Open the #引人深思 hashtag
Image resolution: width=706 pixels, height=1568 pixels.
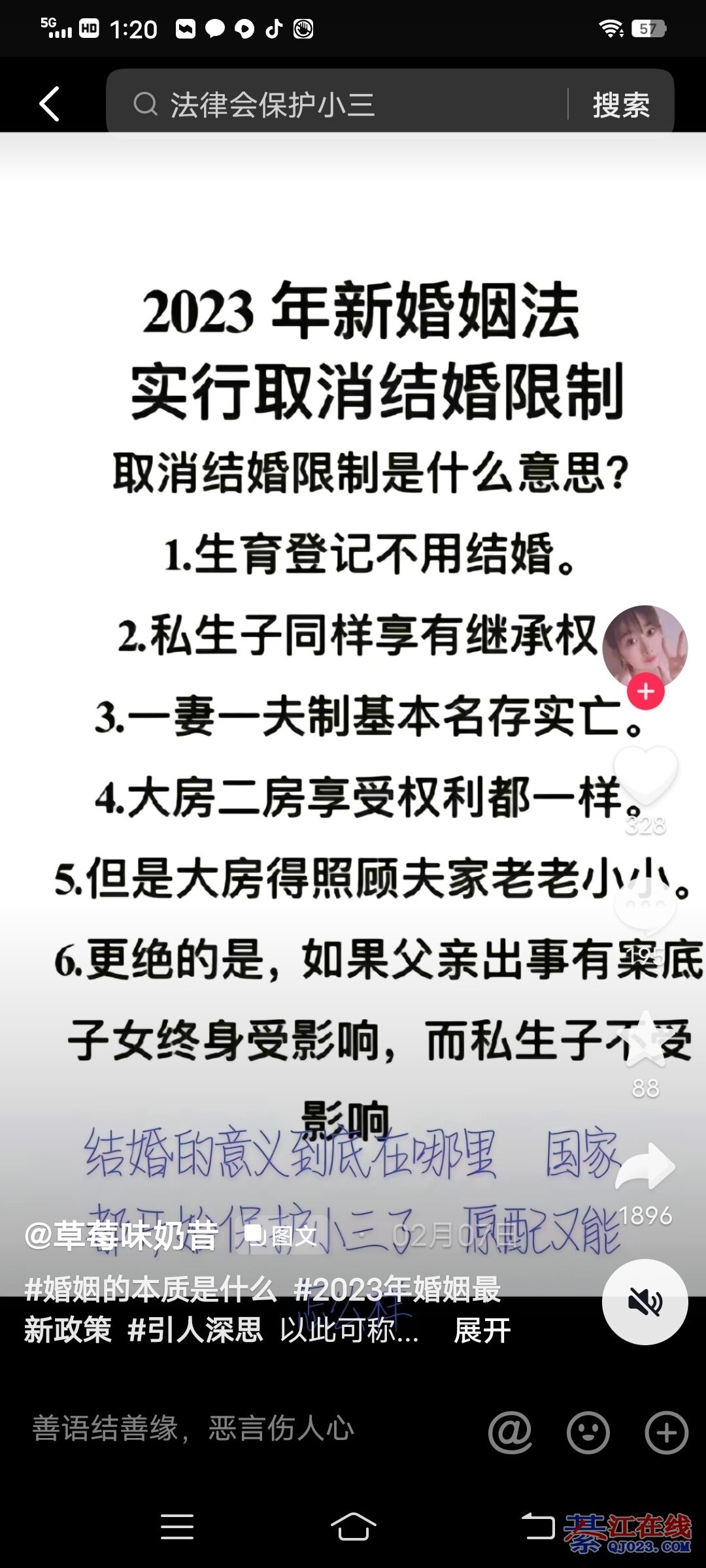point(195,1330)
